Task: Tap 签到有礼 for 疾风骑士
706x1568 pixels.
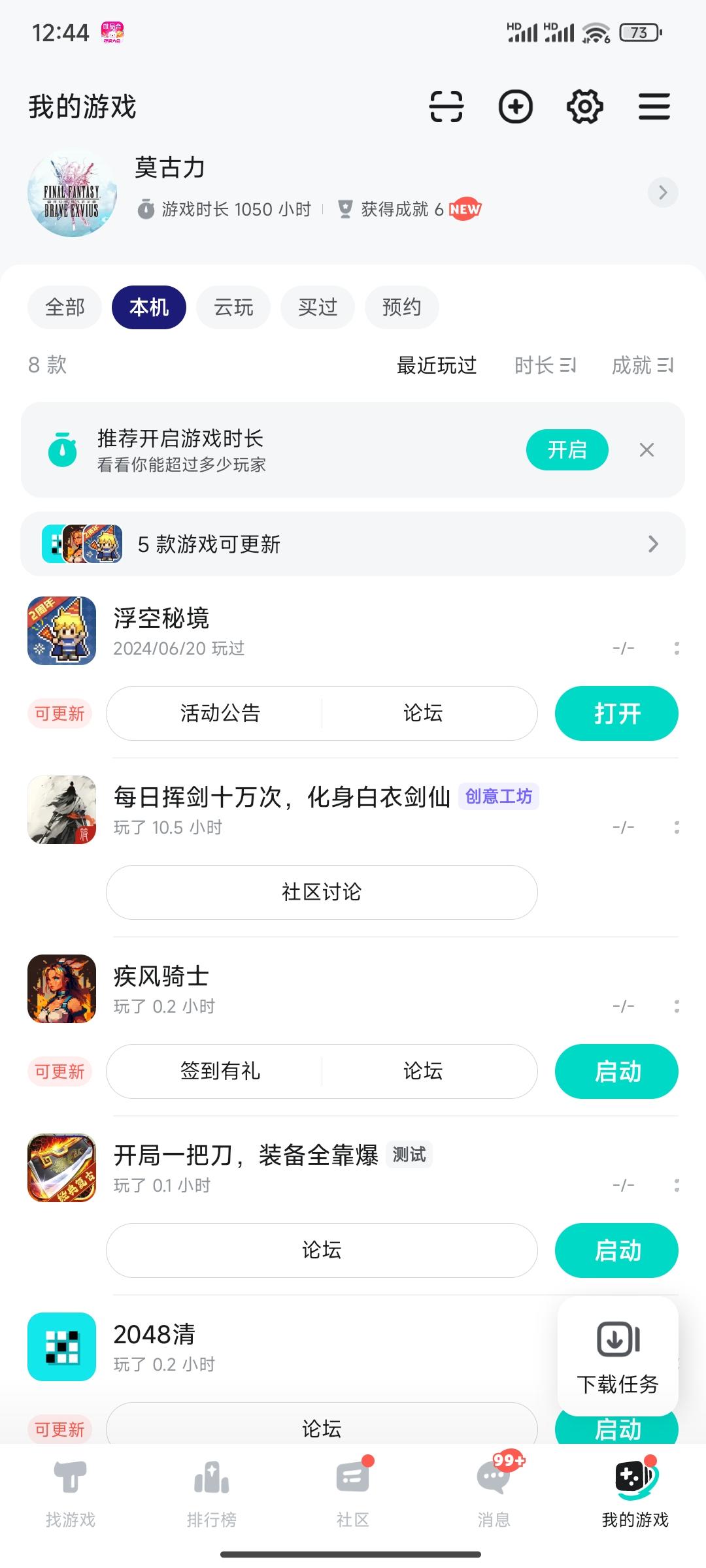Action: 220,1071
